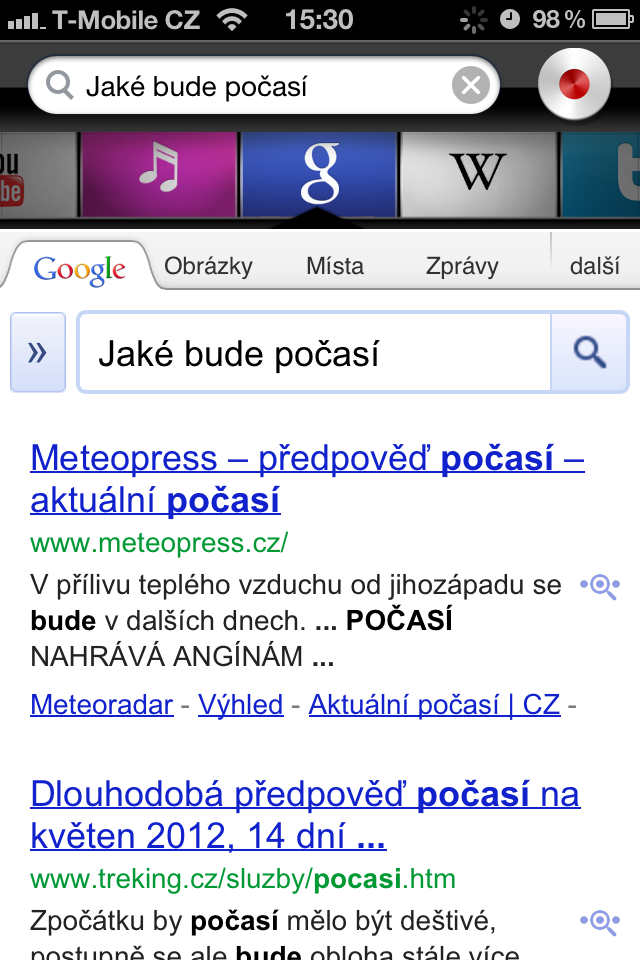Switch to the Místa tab
Screen dimensions: 640x960
coord(335,267)
